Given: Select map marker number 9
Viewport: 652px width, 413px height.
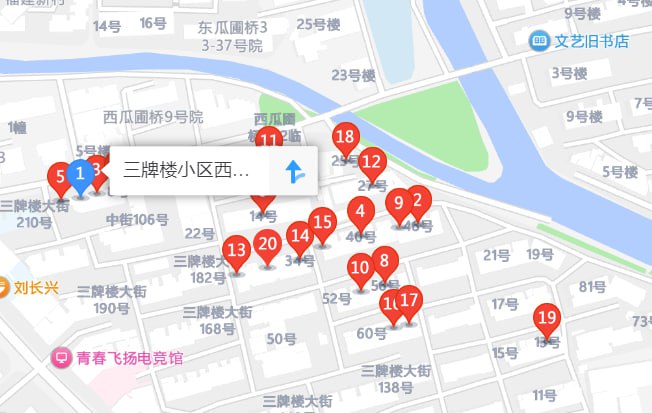Looking at the screenshot, I should tap(399, 204).
